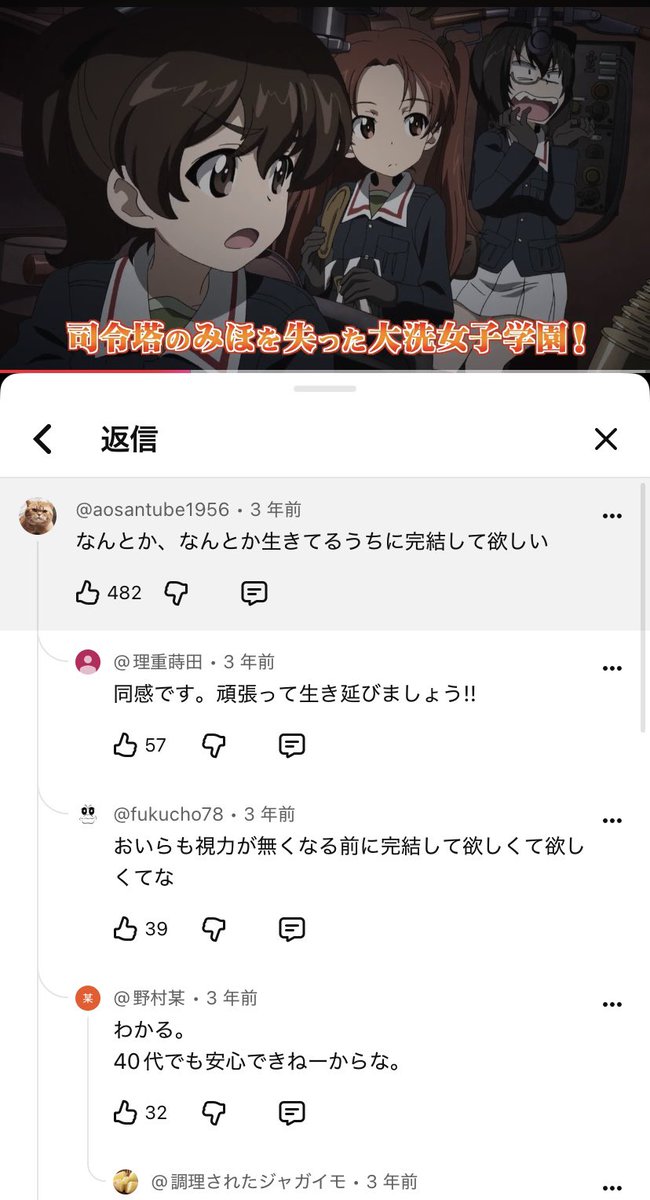Like the reply from @理重蒔田
This screenshot has height=1200, width=650.
pos(125,745)
